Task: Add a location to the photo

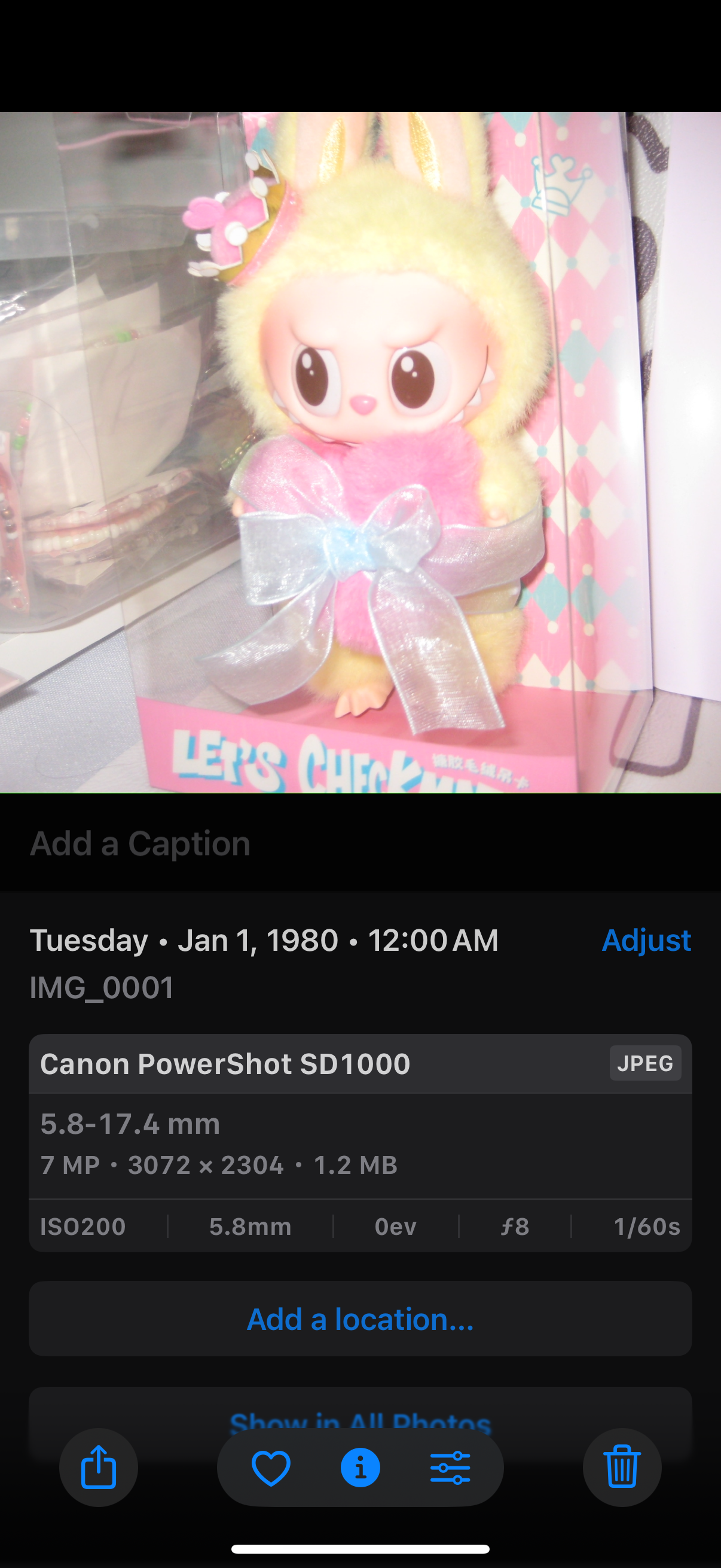Action: coord(360,1319)
